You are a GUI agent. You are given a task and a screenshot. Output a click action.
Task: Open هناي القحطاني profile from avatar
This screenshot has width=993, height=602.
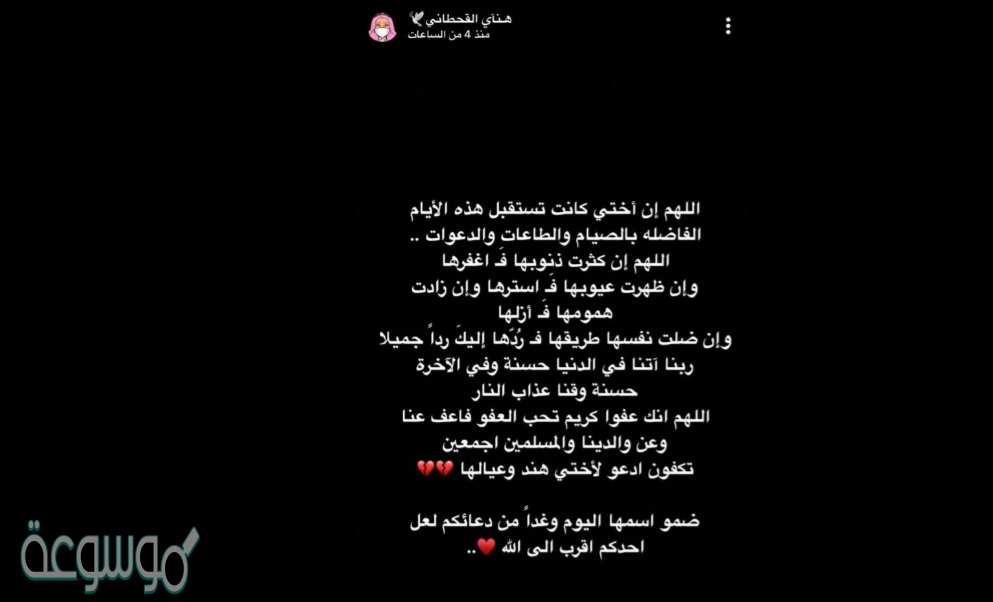tap(382, 27)
